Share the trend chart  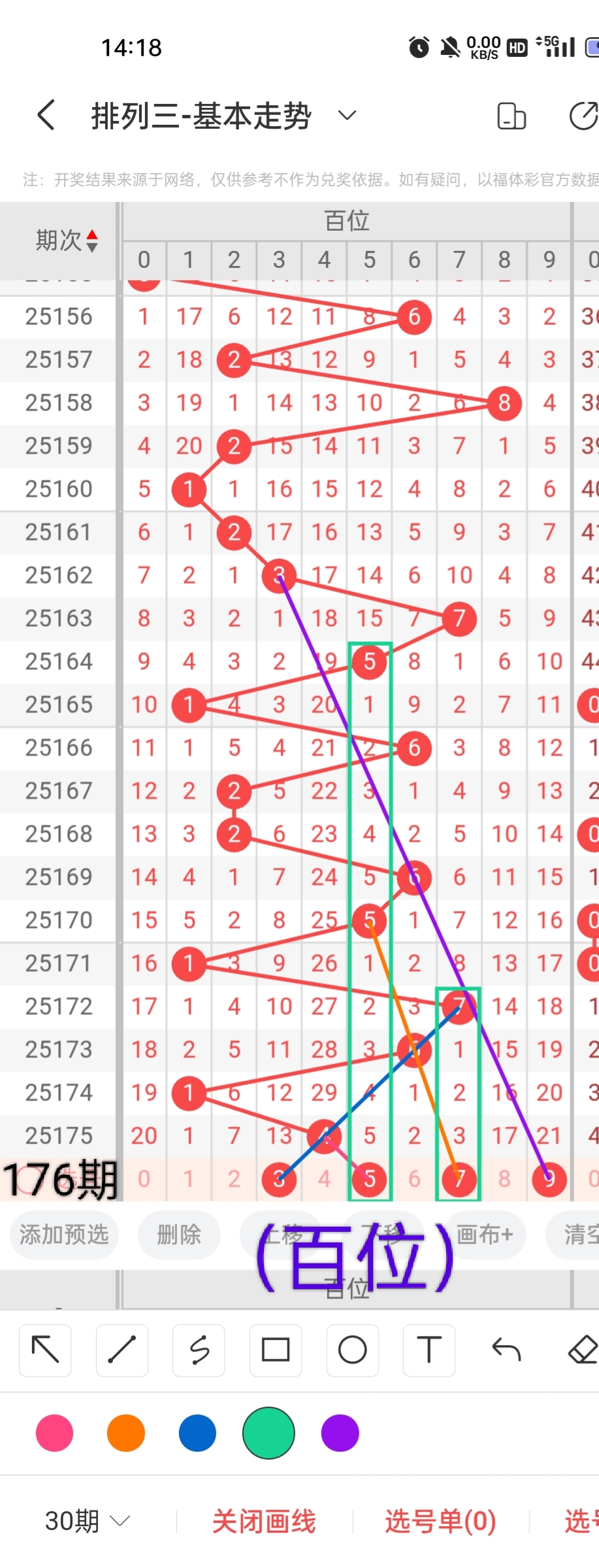pyautogui.click(x=583, y=116)
